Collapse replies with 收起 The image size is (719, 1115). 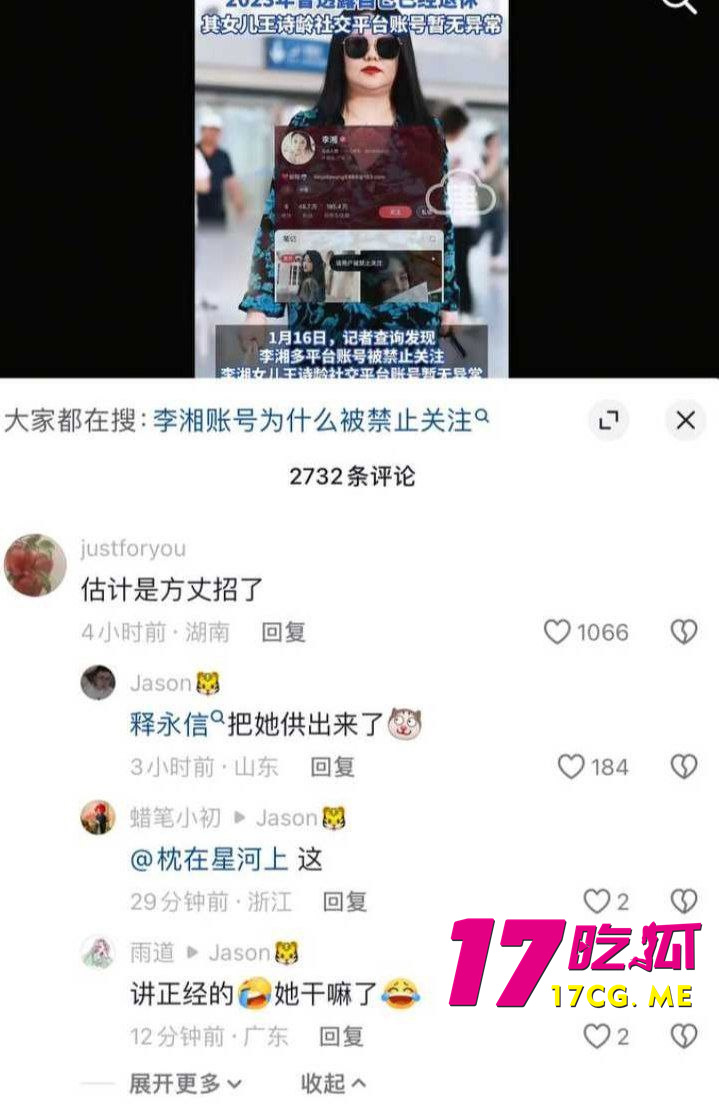pyautogui.click(x=333, y=1082)
